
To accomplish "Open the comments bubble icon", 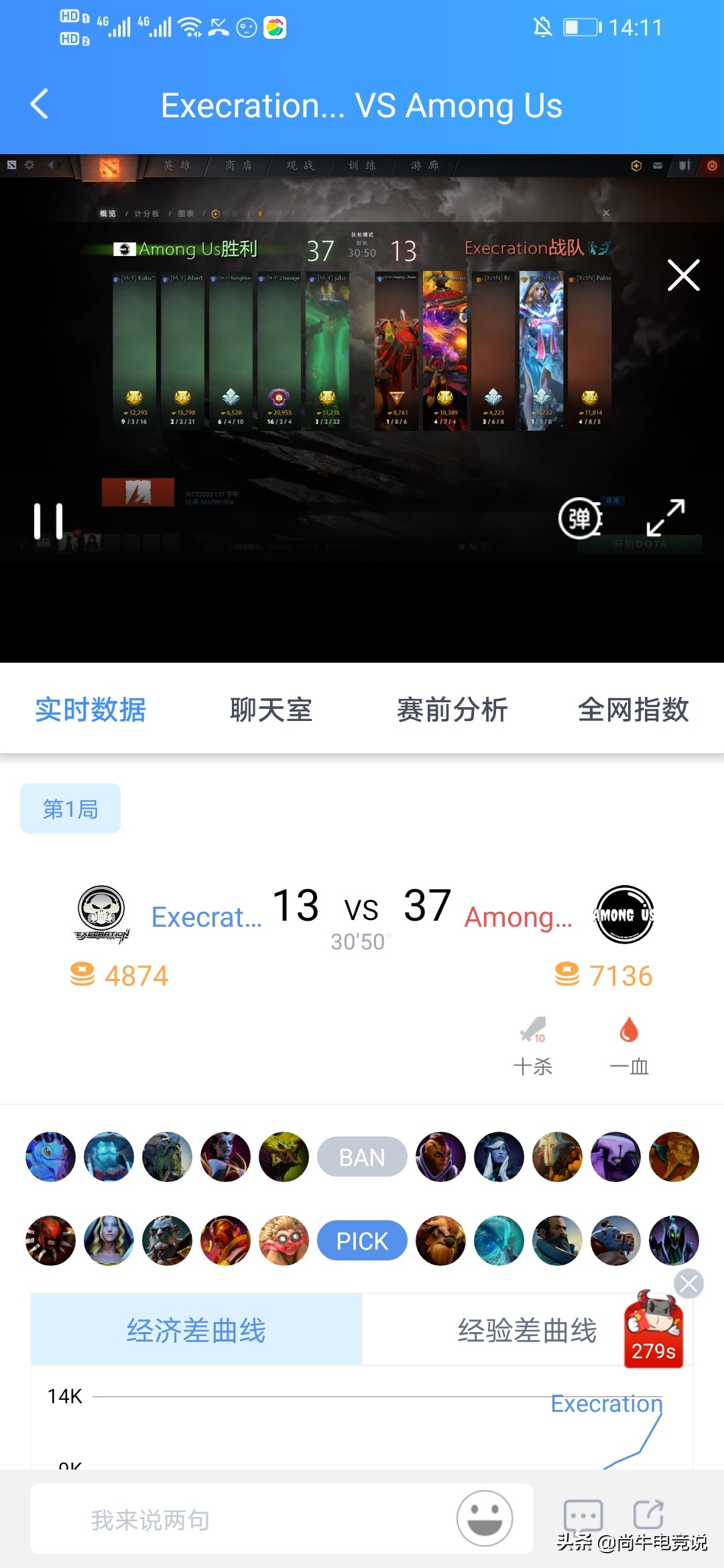I will click(583, 1516).
